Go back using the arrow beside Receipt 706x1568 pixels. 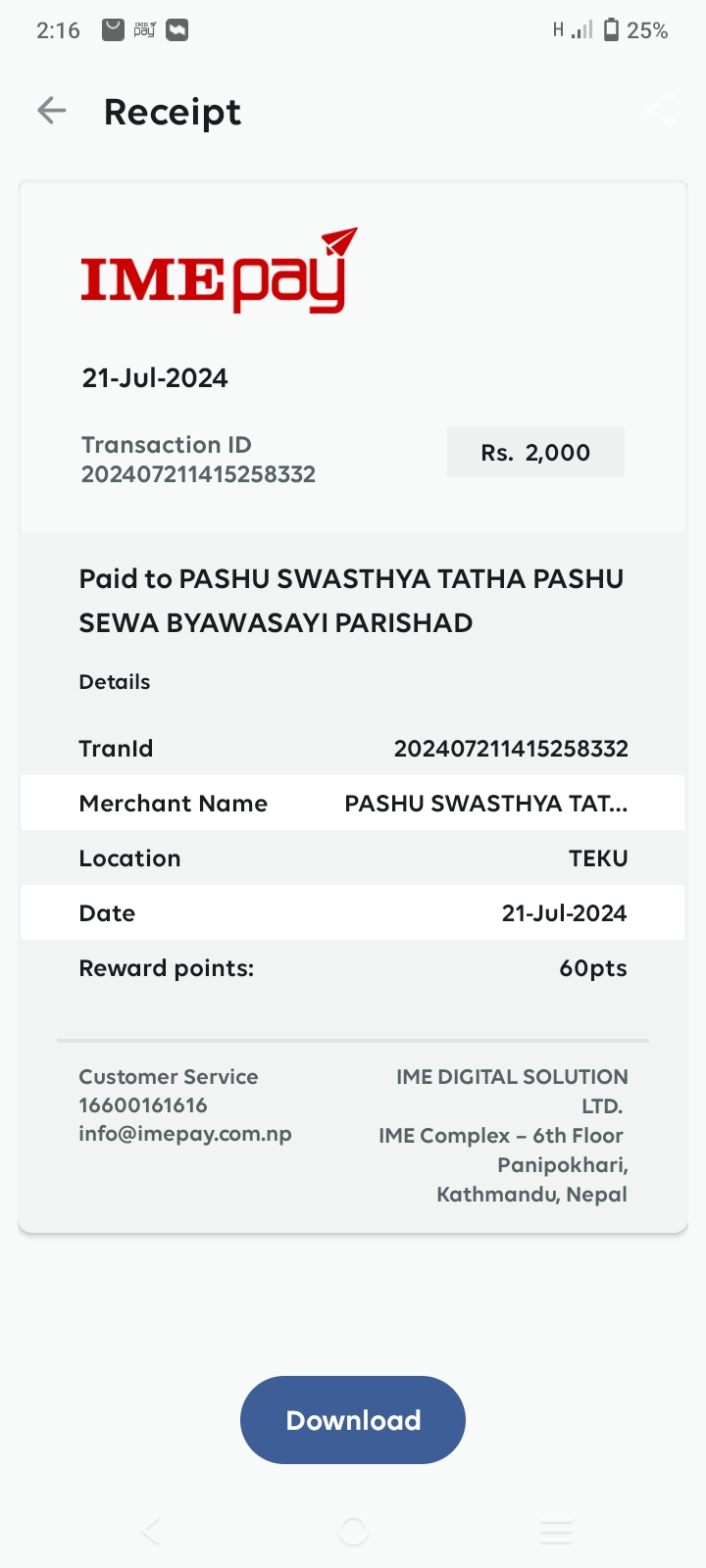click(52, 111)
